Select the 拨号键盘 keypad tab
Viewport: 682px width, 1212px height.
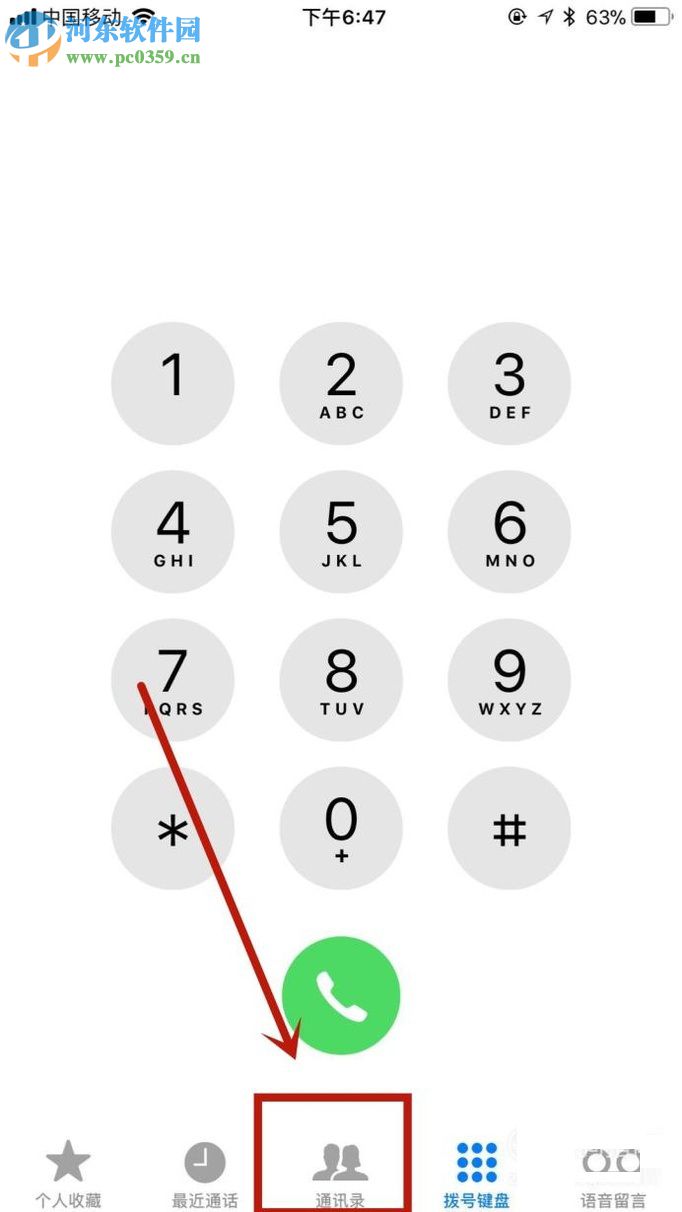click(477, 1174)
